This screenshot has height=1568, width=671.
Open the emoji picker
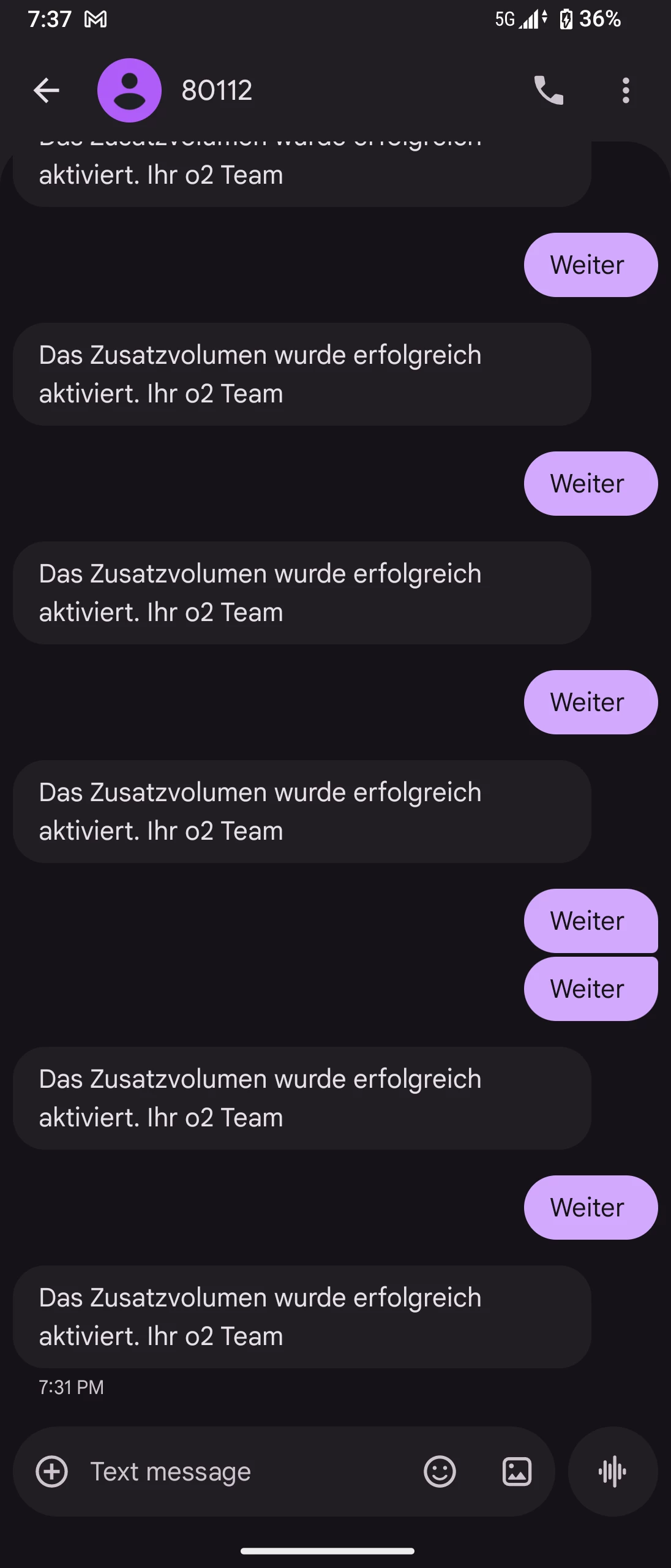point(440,1471)
